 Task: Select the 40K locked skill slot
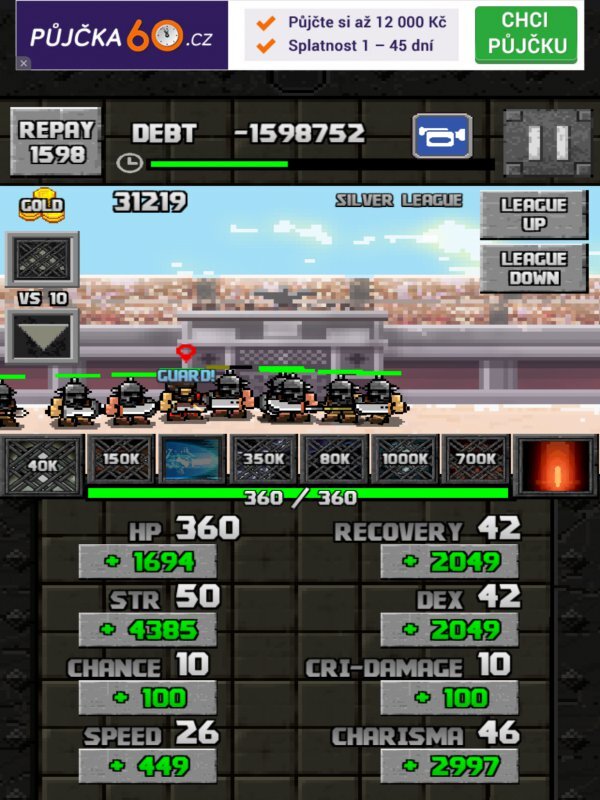point(42,464)
